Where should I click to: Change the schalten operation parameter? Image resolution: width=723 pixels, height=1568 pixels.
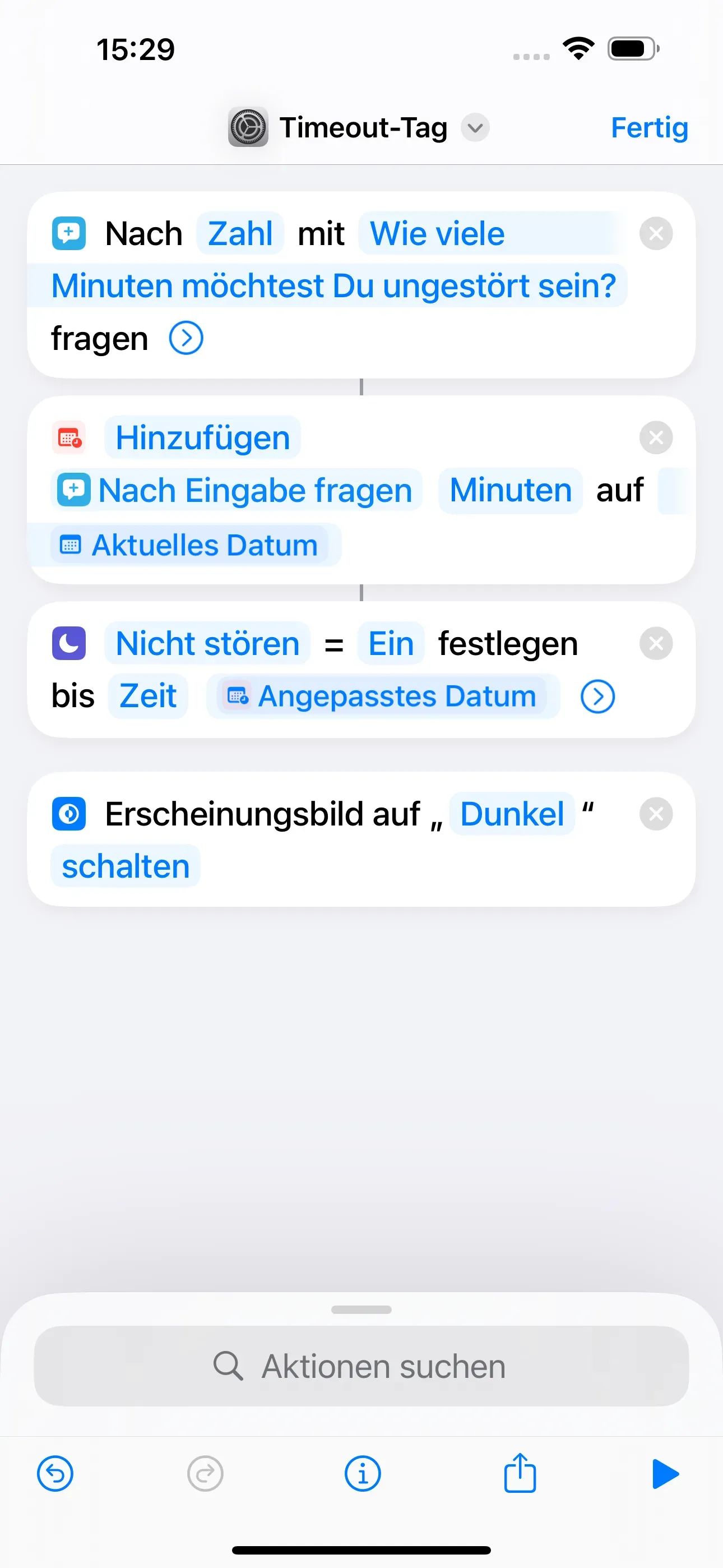point(126,865)
